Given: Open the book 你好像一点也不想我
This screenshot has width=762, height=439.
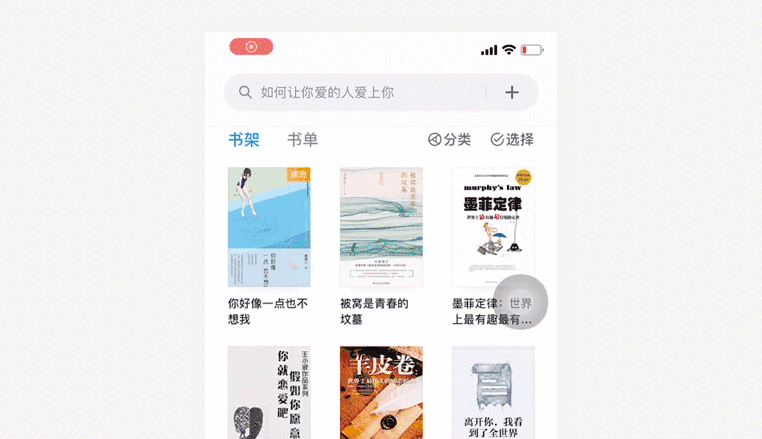Looking at the screenshot, I should 269,227.
